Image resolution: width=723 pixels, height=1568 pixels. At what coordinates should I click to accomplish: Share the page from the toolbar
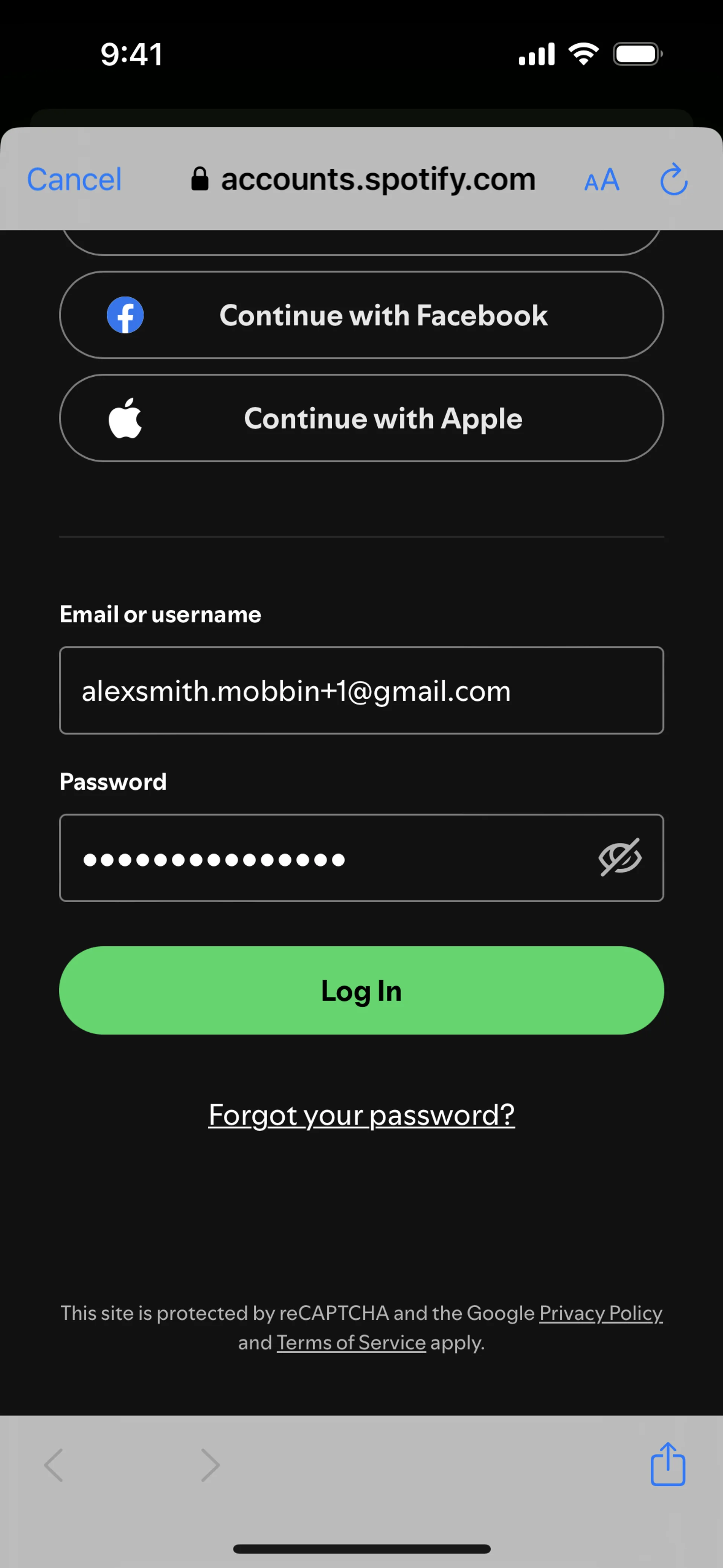tap(668, 1464)
